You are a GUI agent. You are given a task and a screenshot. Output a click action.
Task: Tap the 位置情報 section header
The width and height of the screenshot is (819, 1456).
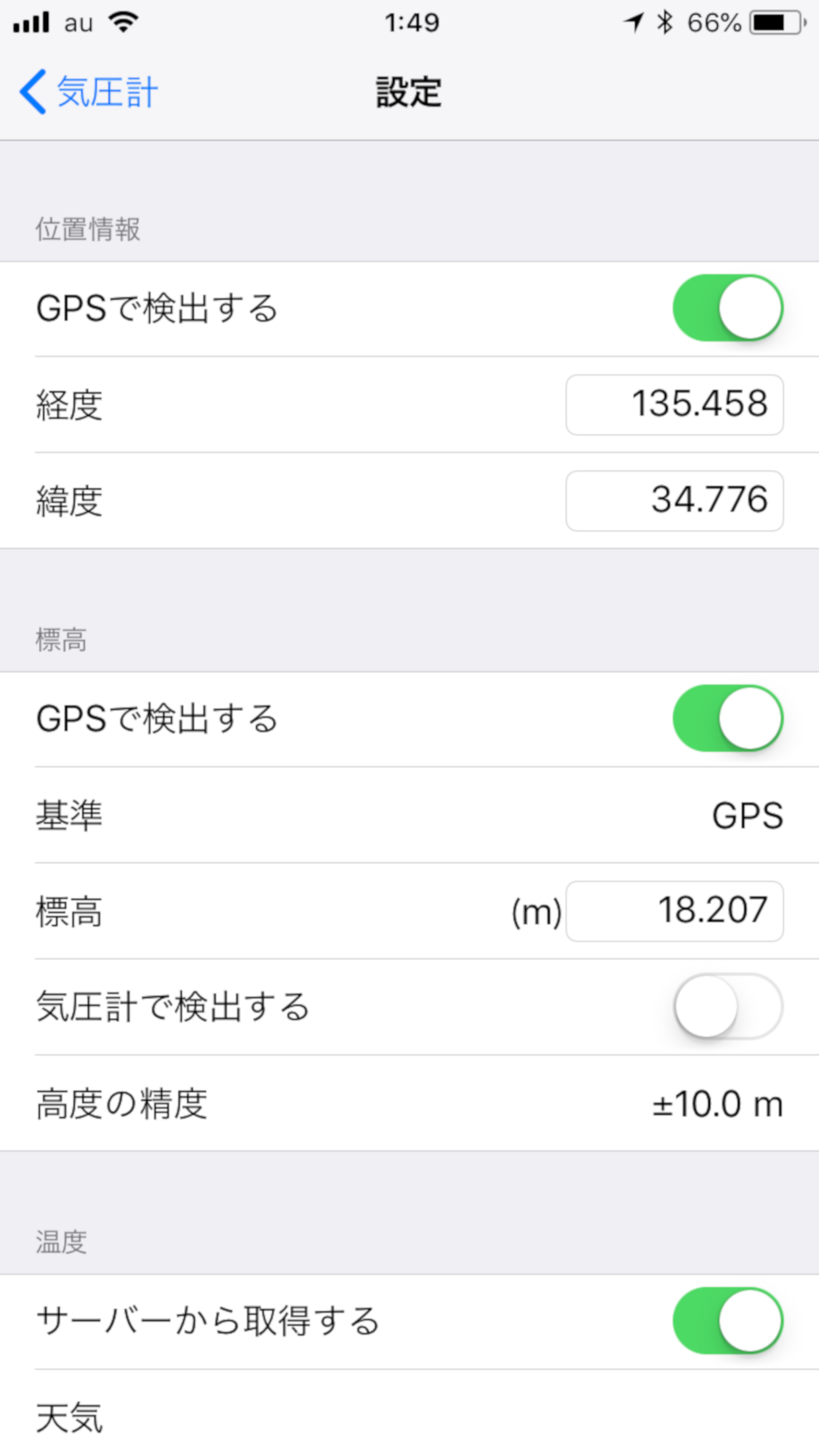point(88,229)
